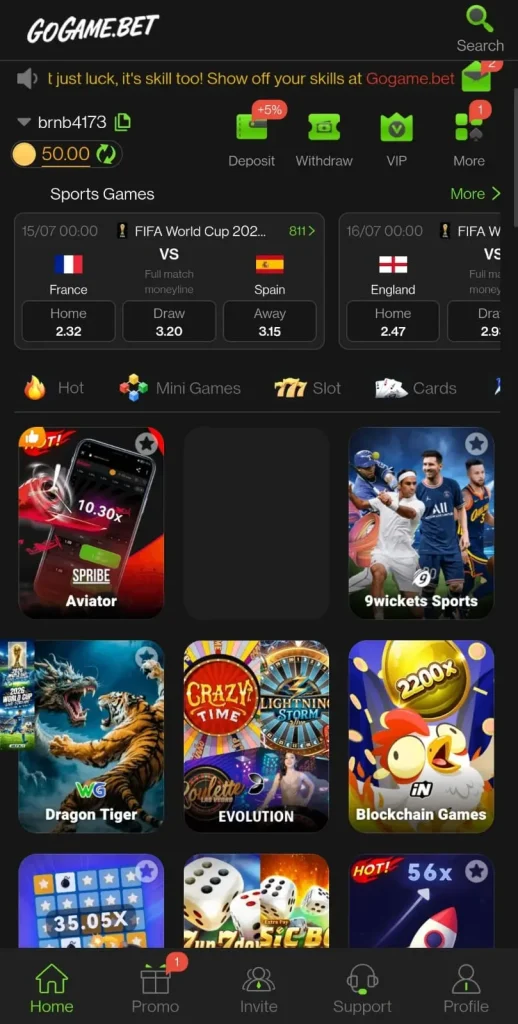
Task: Copy the username brnb4173
Action: tap(123, 121)
